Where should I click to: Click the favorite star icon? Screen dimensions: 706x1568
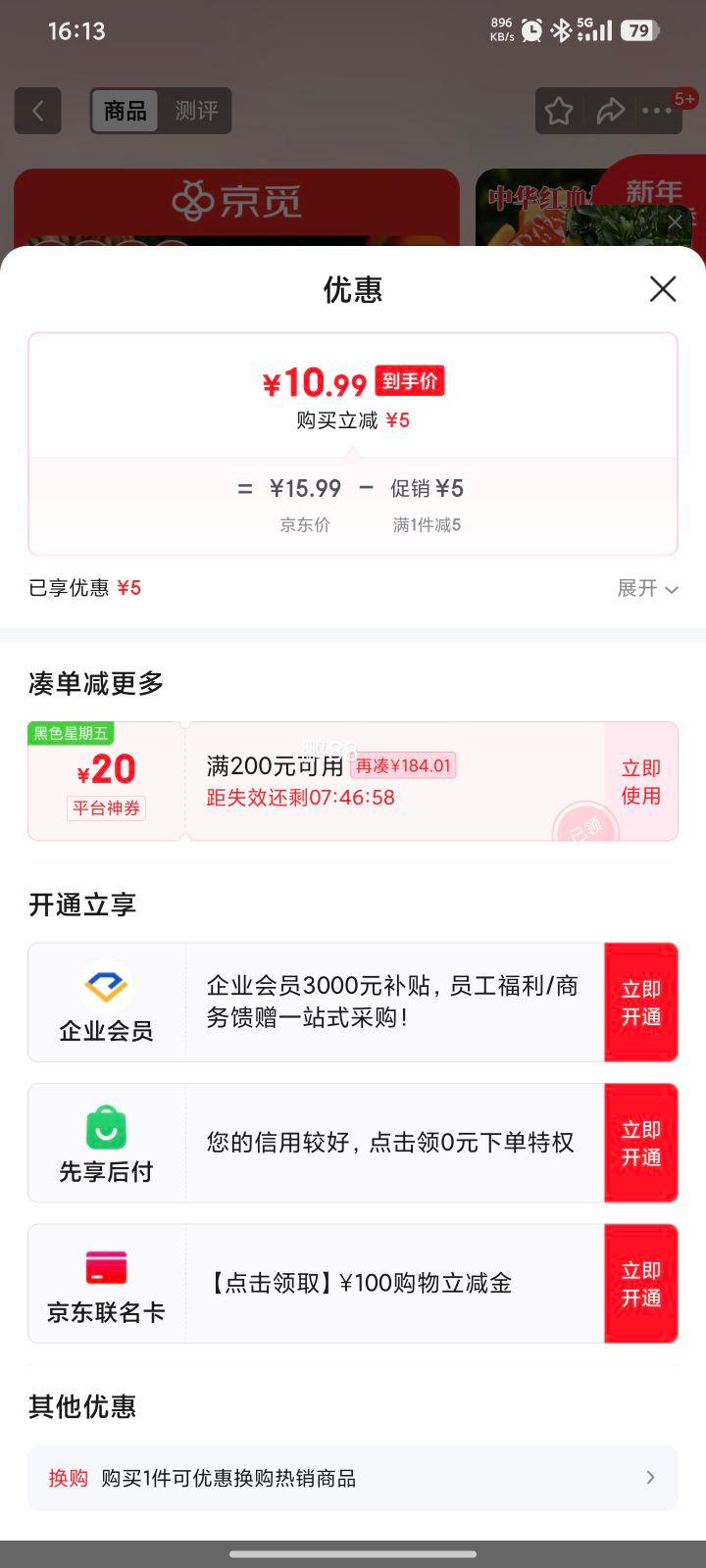558,111
